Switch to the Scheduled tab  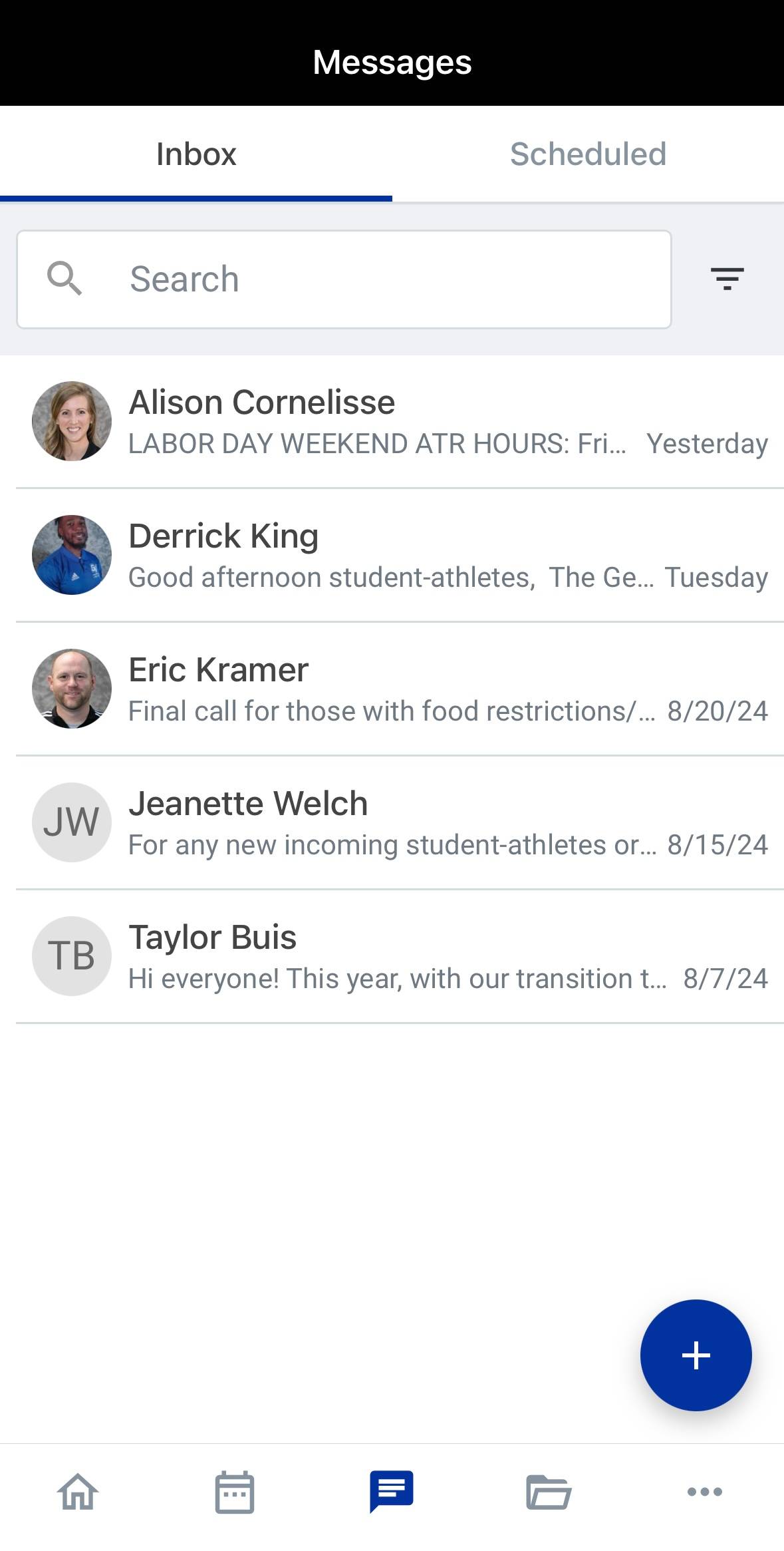point(588,154)
